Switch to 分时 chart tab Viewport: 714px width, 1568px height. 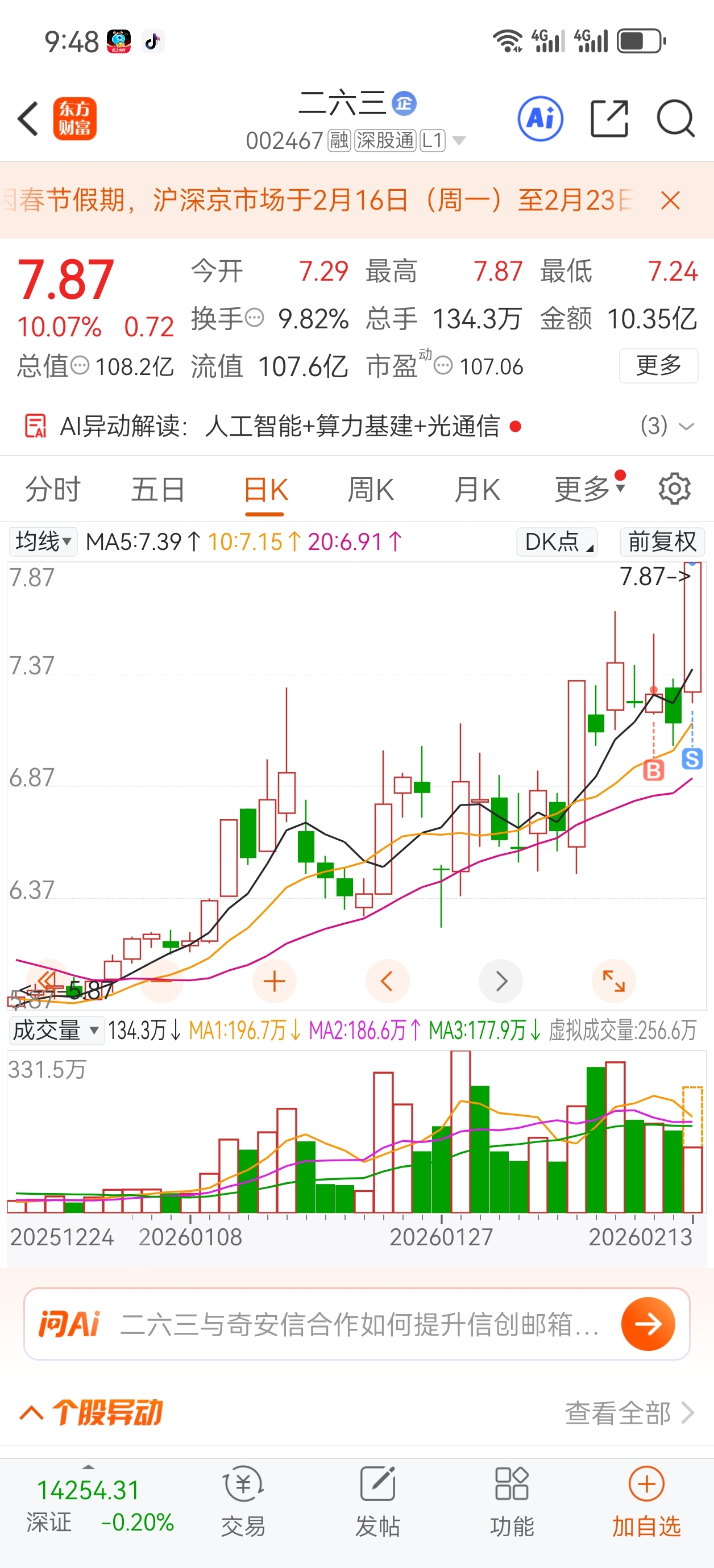tap(52, 490)
